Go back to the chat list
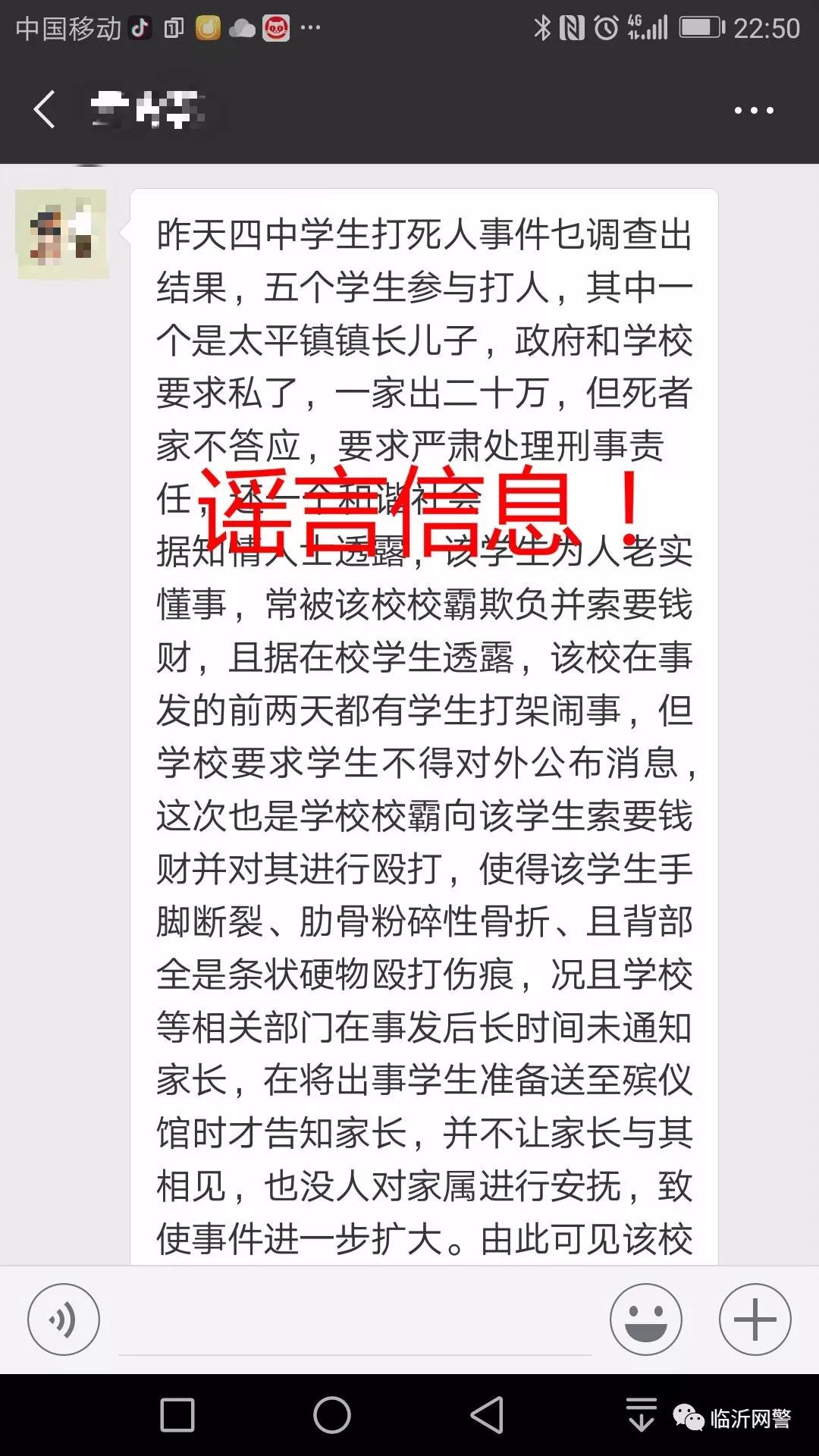 point(44,109)
